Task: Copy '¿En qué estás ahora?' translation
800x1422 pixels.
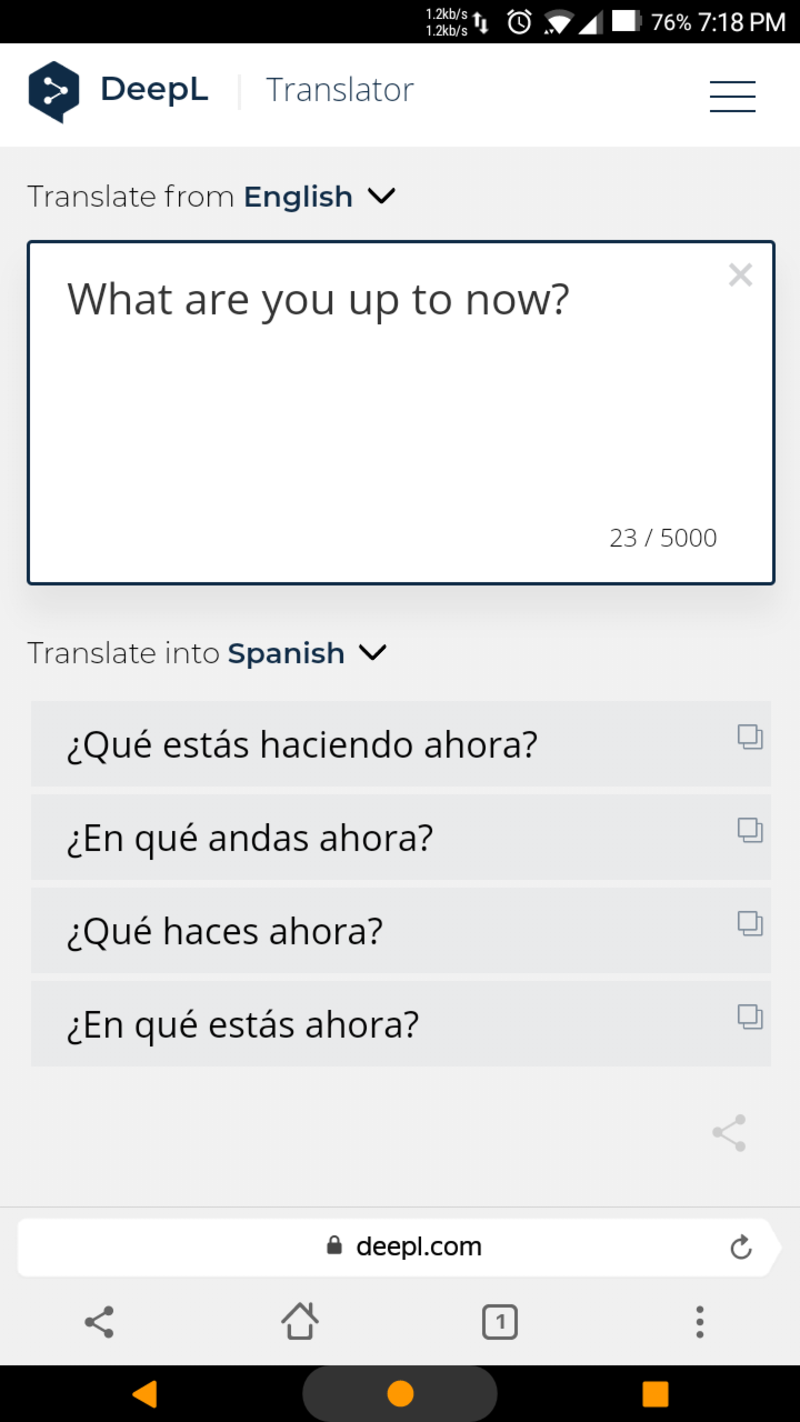Action: [x=750, y=1017]
